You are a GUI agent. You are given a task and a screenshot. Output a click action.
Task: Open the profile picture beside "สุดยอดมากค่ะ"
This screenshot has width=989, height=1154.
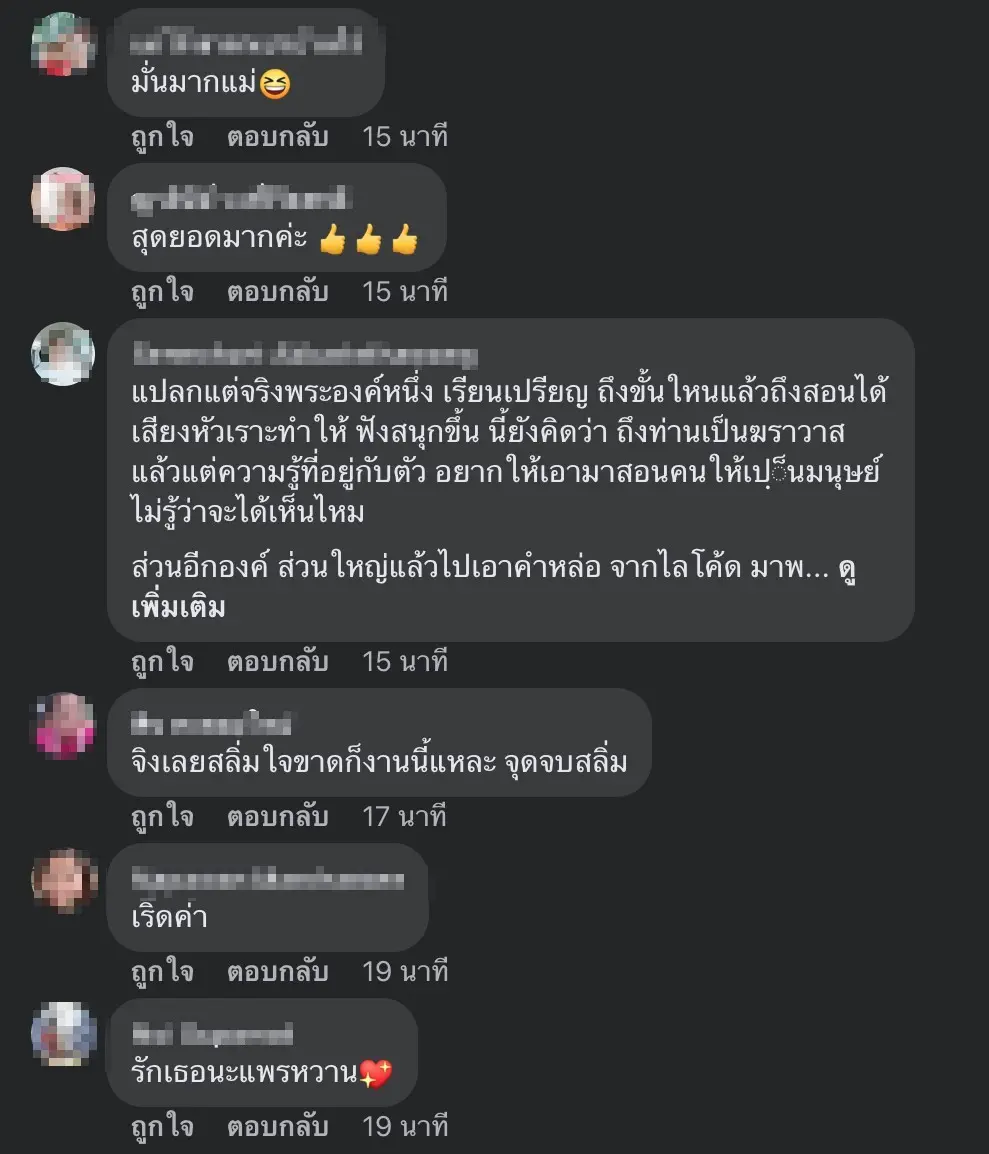coord(64,199)
